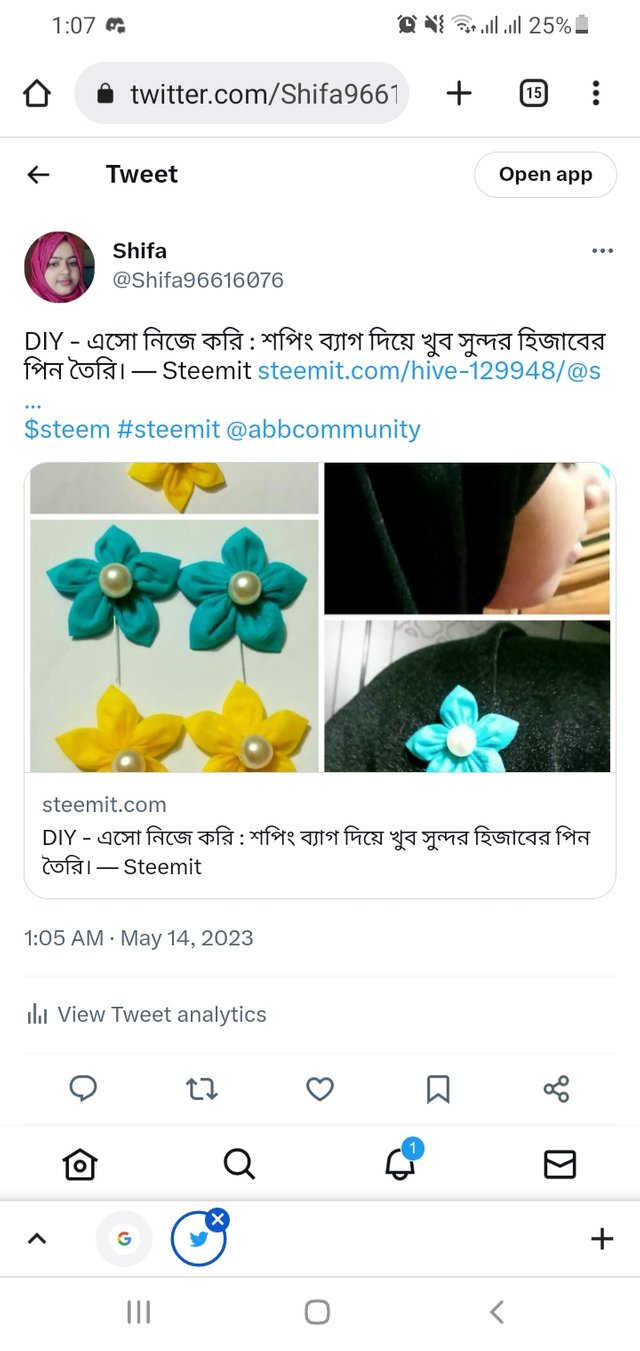640x1351 pixels.
Task: Bookmark the tweet
Action: 438,1089
